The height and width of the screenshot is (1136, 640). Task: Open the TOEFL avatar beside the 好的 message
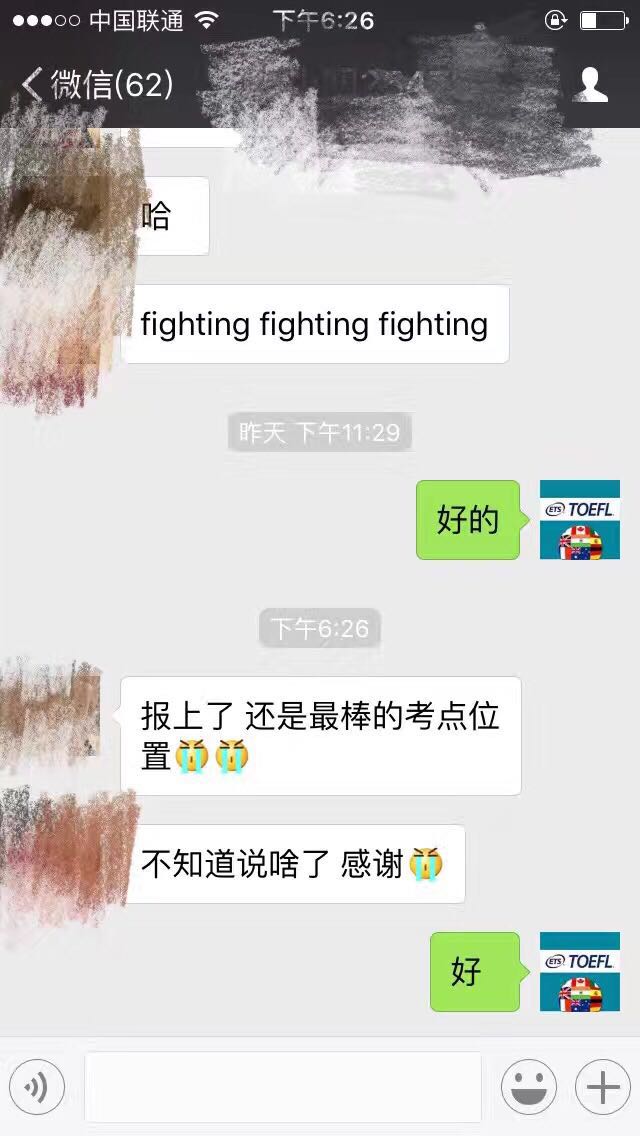point(580,520)
